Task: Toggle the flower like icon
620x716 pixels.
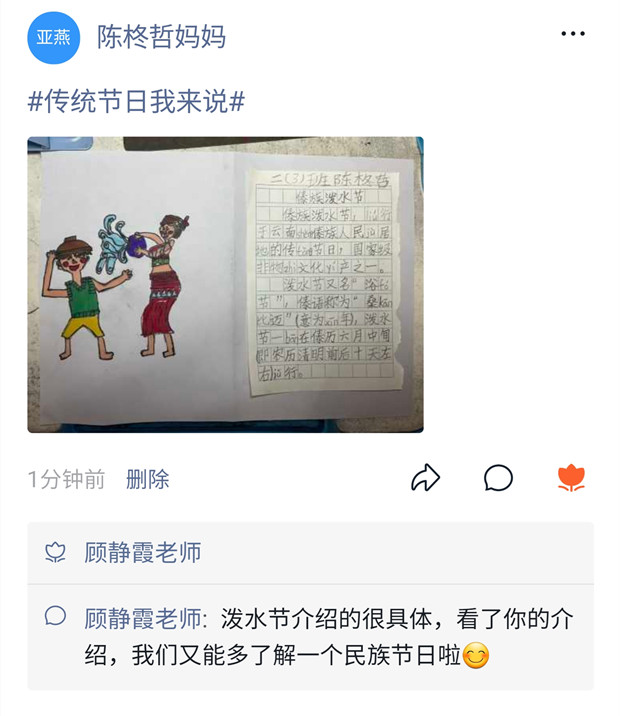Action: click(x=571, y=478)
